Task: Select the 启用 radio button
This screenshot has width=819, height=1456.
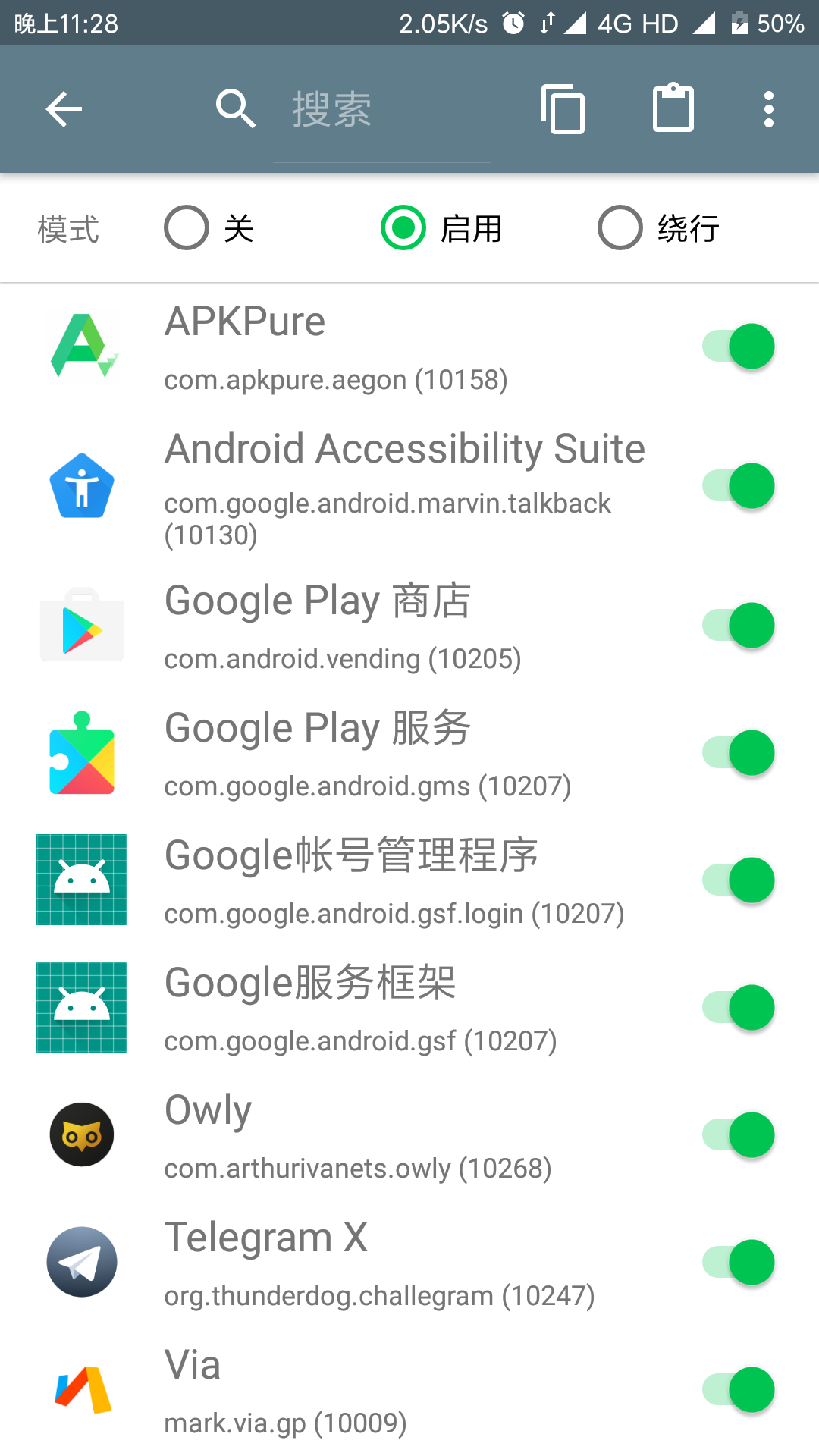Action: click(402, 227)
